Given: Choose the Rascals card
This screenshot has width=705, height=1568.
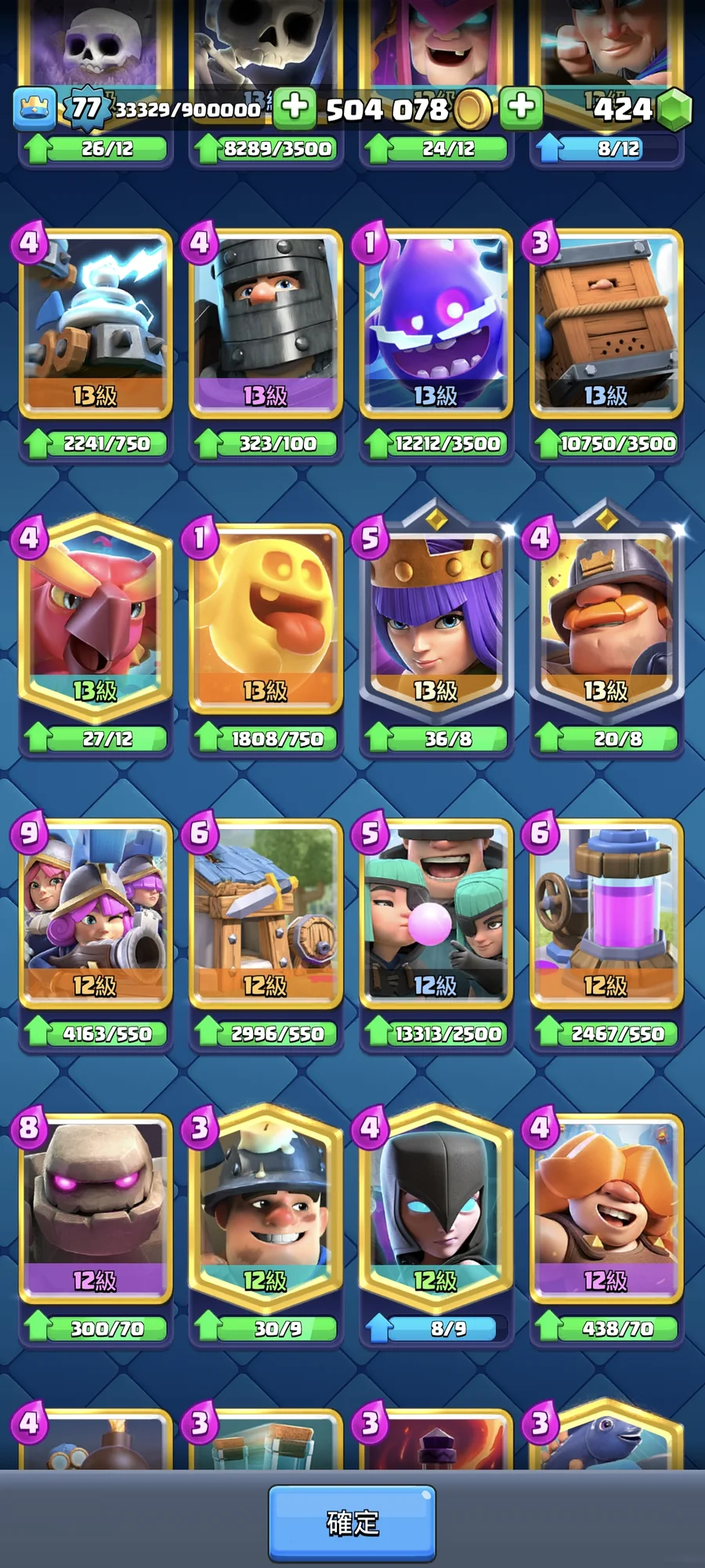Looking at the screenshot, I should click(436, 913).
